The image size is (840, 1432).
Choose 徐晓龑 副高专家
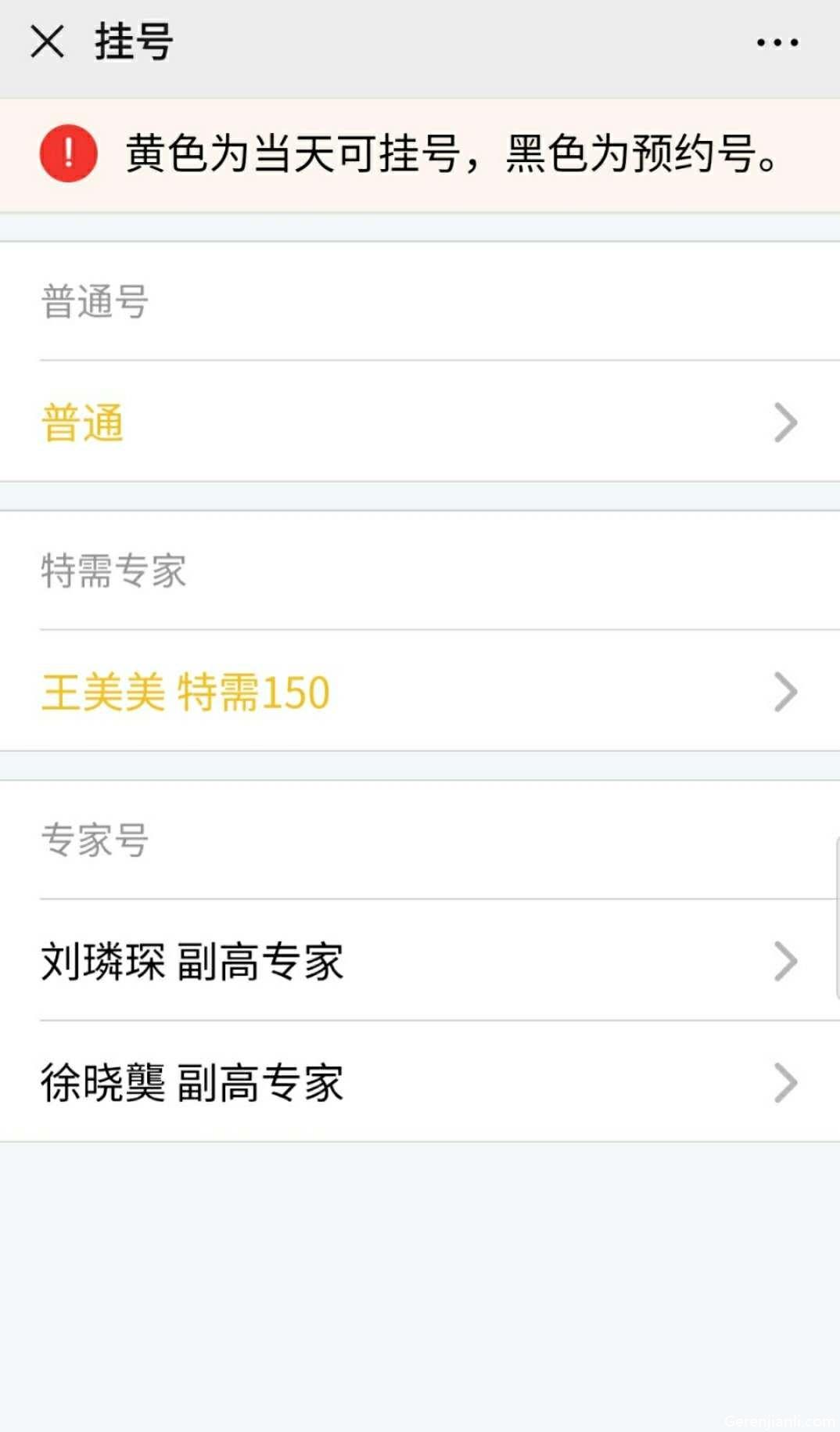point(420,1082)
